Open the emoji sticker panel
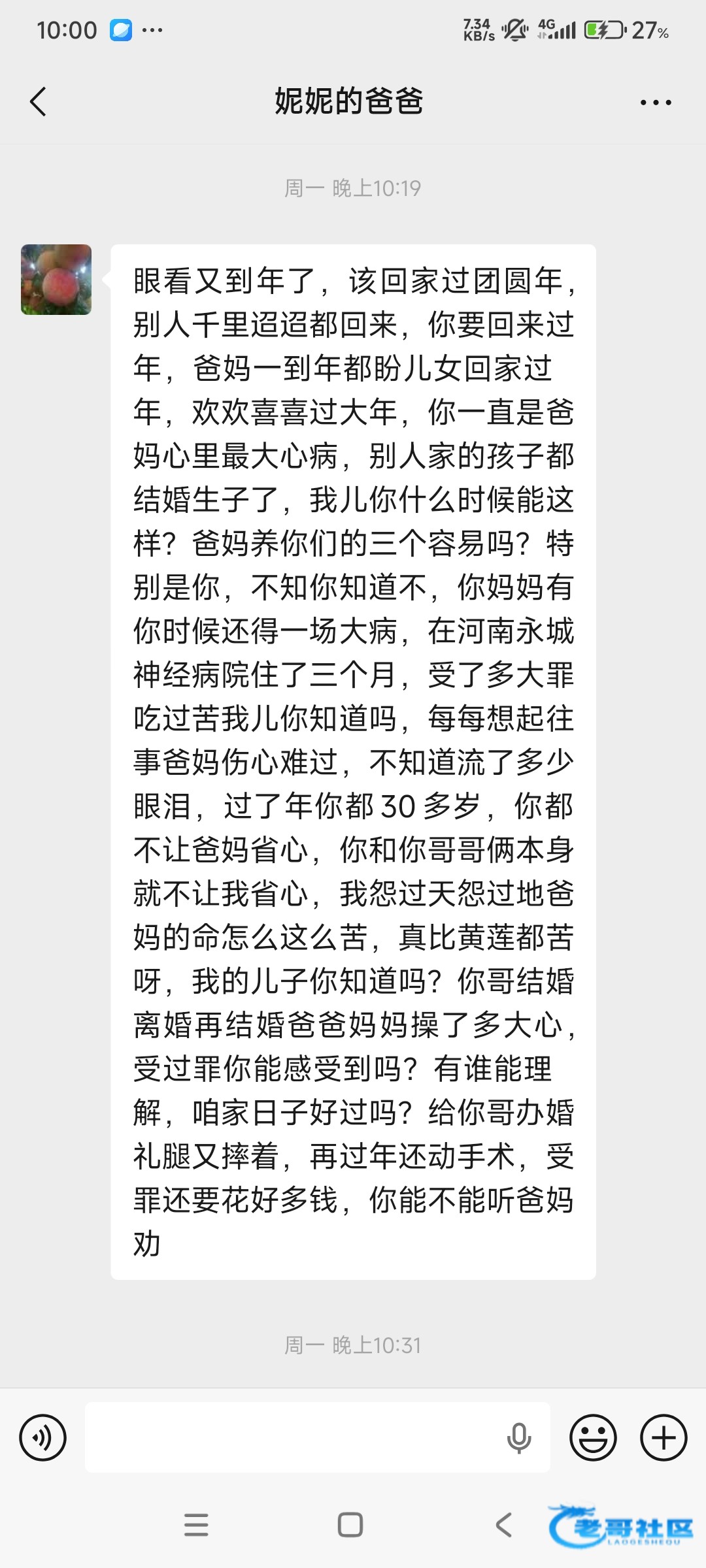This screenshot has height=1568, width=706. tap(593, 1438)
